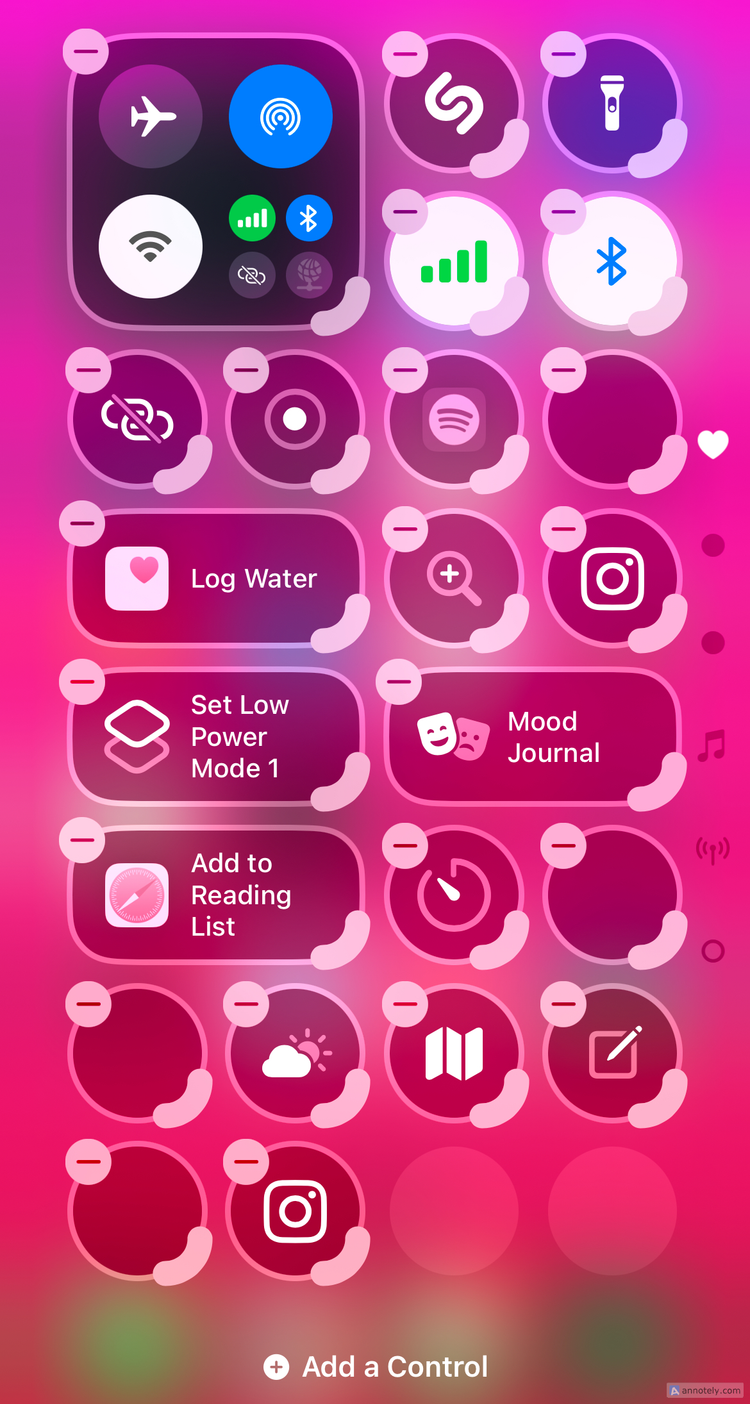Viewport: 750px width, 1404px height.
Task: Start the Timer control
Action: (455, 895)
